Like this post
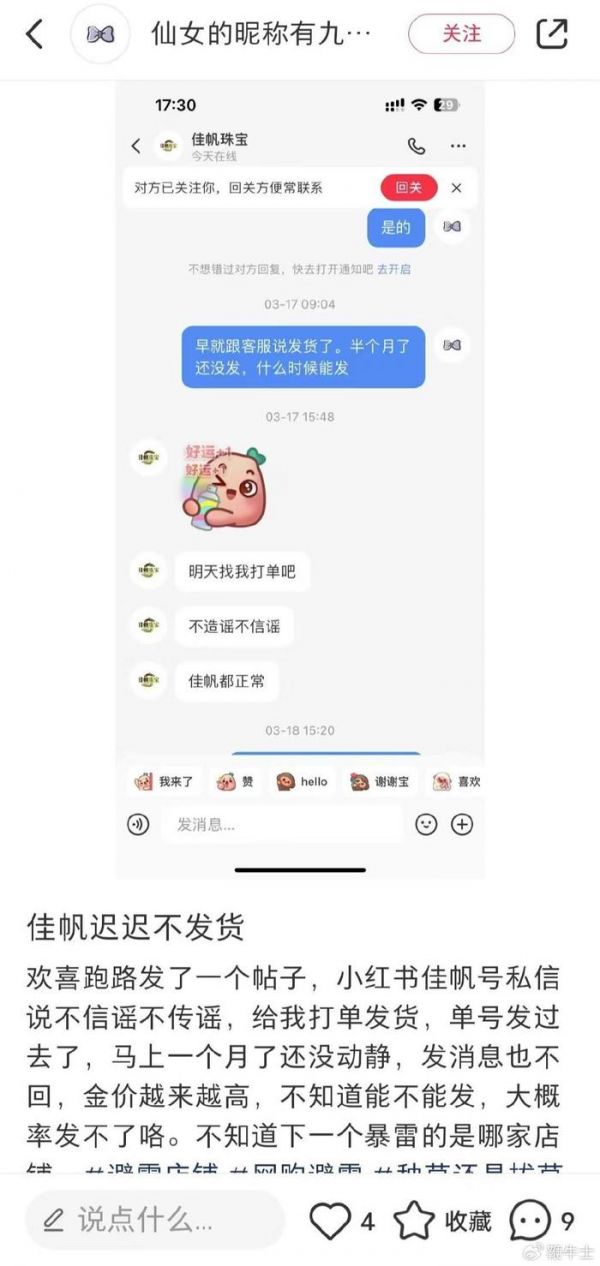This screenshot has height=1266, width=600. (330, 1220)
